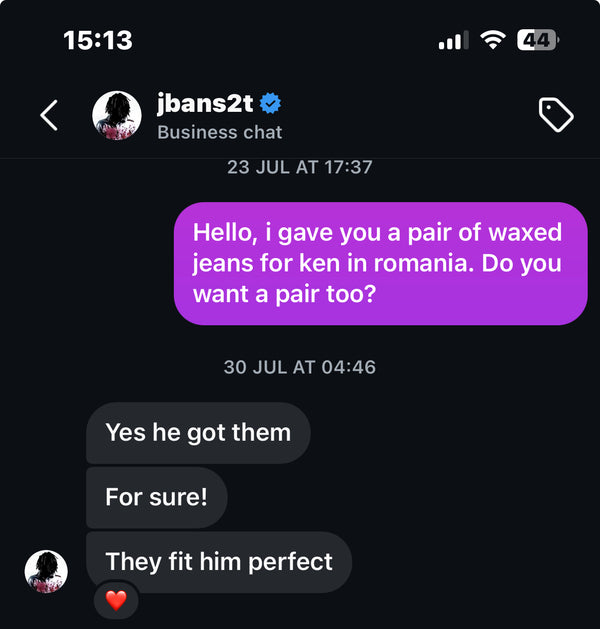This screenshot has height=629, width=600.
Task: Open the label tag icon
Action: click(x=555, y=115)
